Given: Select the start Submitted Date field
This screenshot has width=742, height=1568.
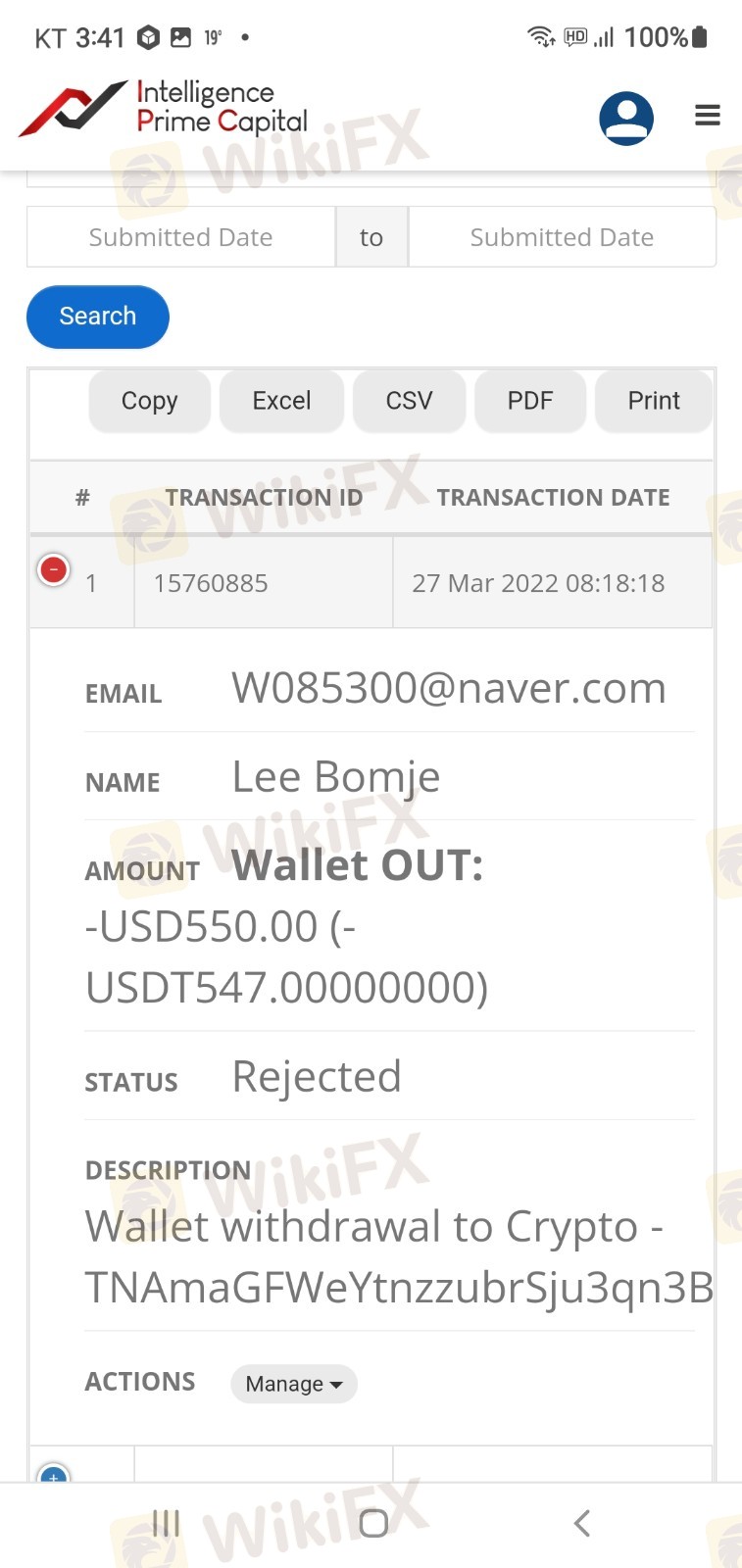Looking at the screenshot, I should click(x=181, y=237).
